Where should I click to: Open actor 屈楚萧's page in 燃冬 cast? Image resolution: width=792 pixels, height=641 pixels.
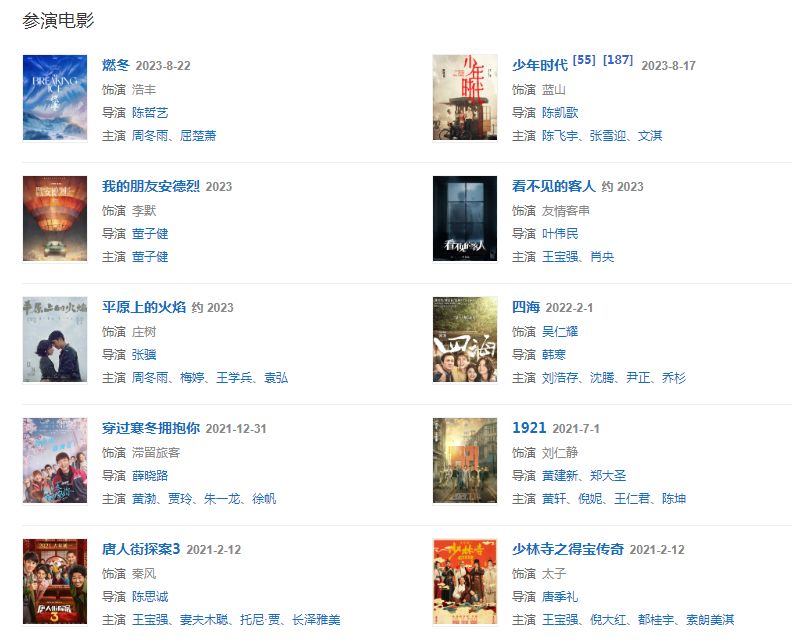[198, 135]
